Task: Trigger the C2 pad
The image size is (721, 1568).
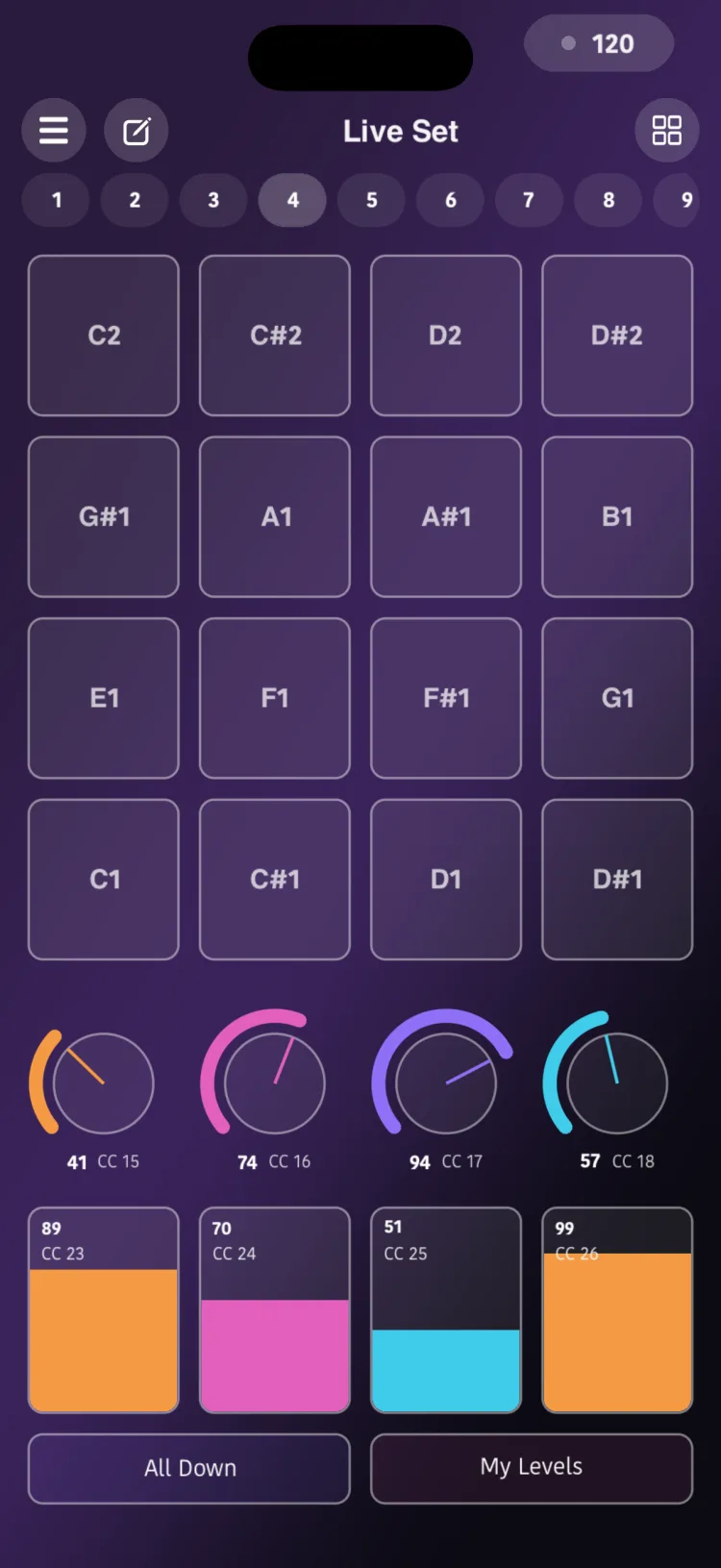Action: [104, 336]
